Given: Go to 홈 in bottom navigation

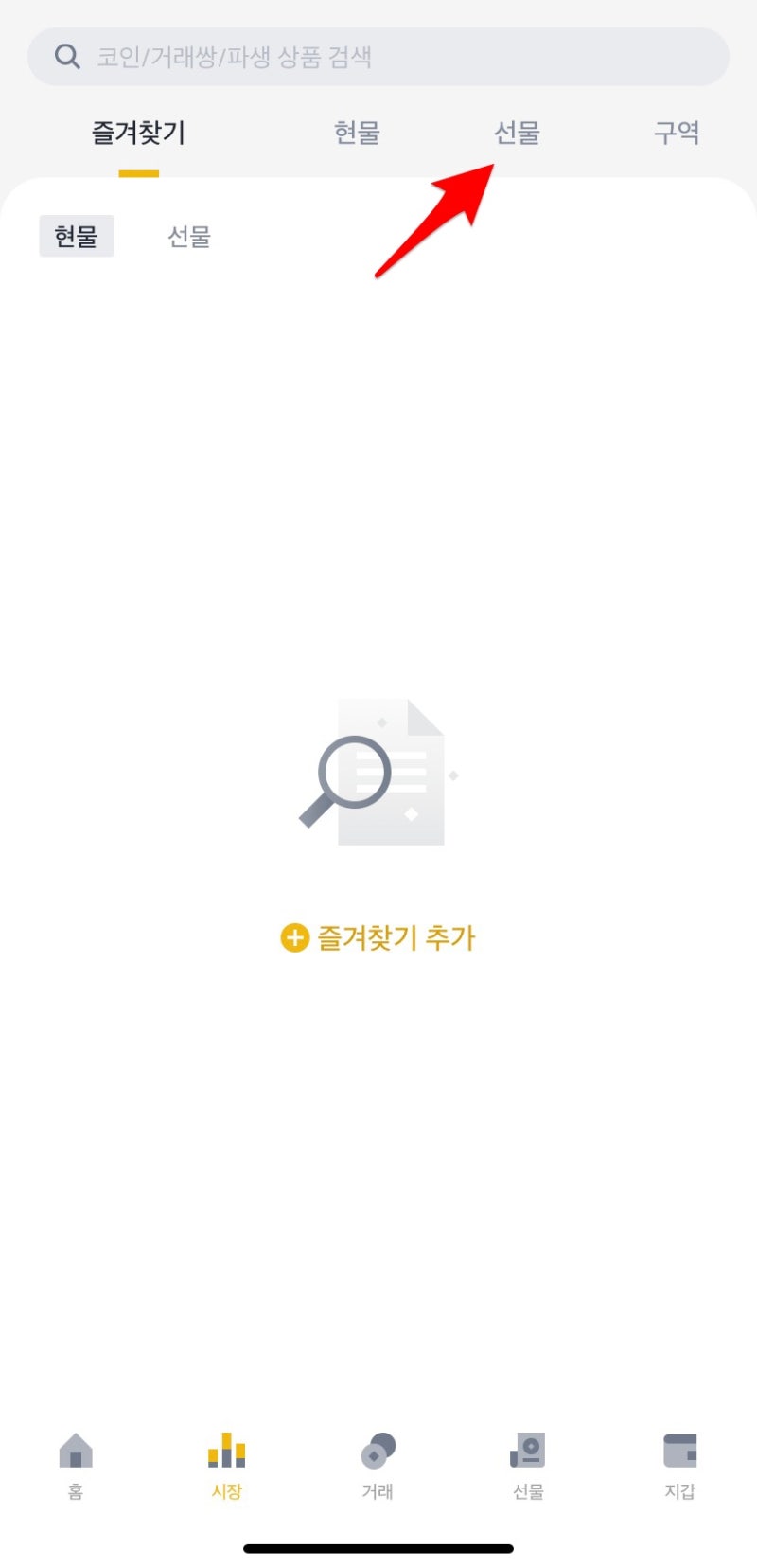Looking at the screenshot, I should click(x=76, y=1466).
